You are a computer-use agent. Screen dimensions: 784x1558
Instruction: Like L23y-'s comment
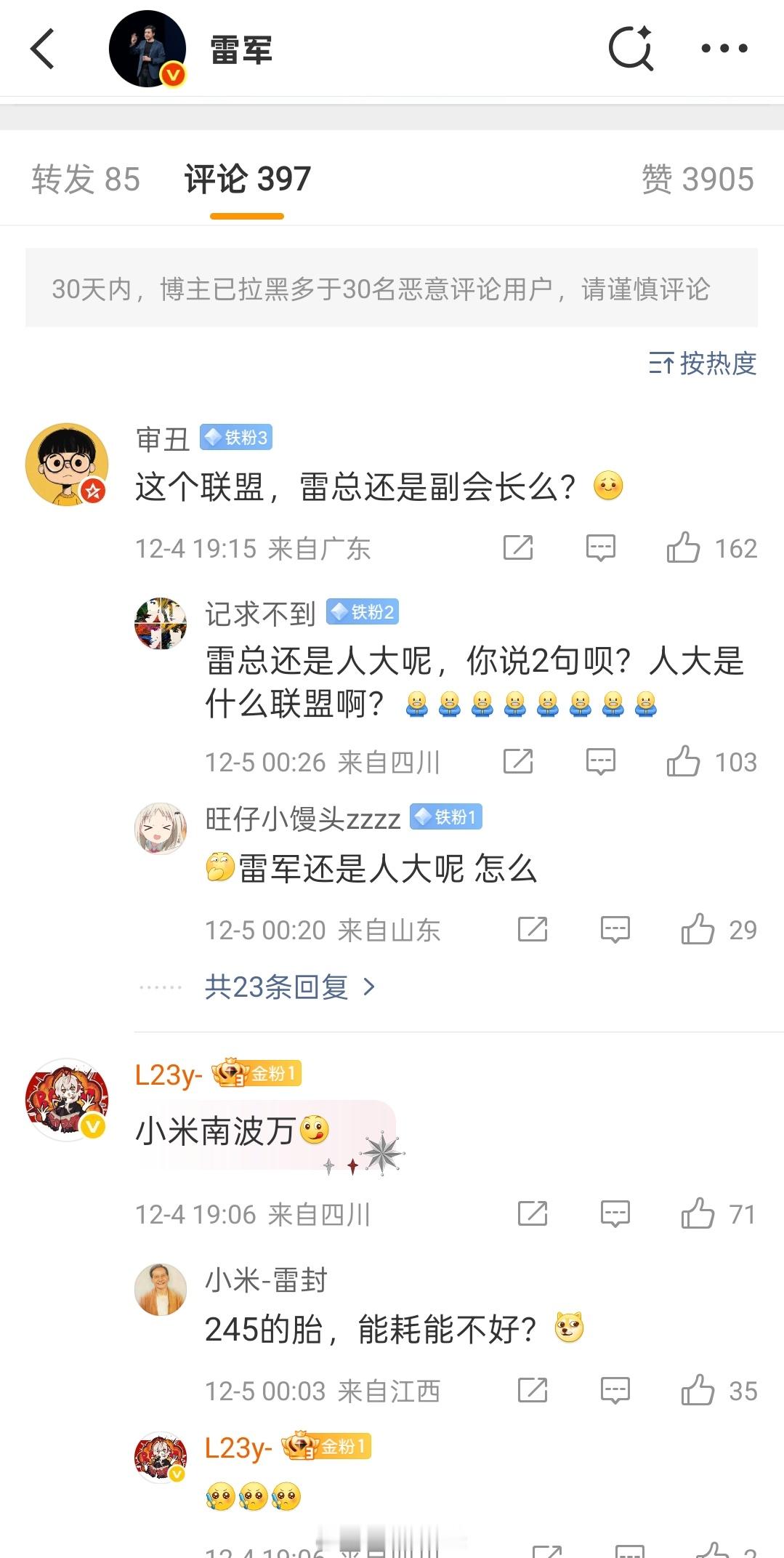tap(699, 1213)
